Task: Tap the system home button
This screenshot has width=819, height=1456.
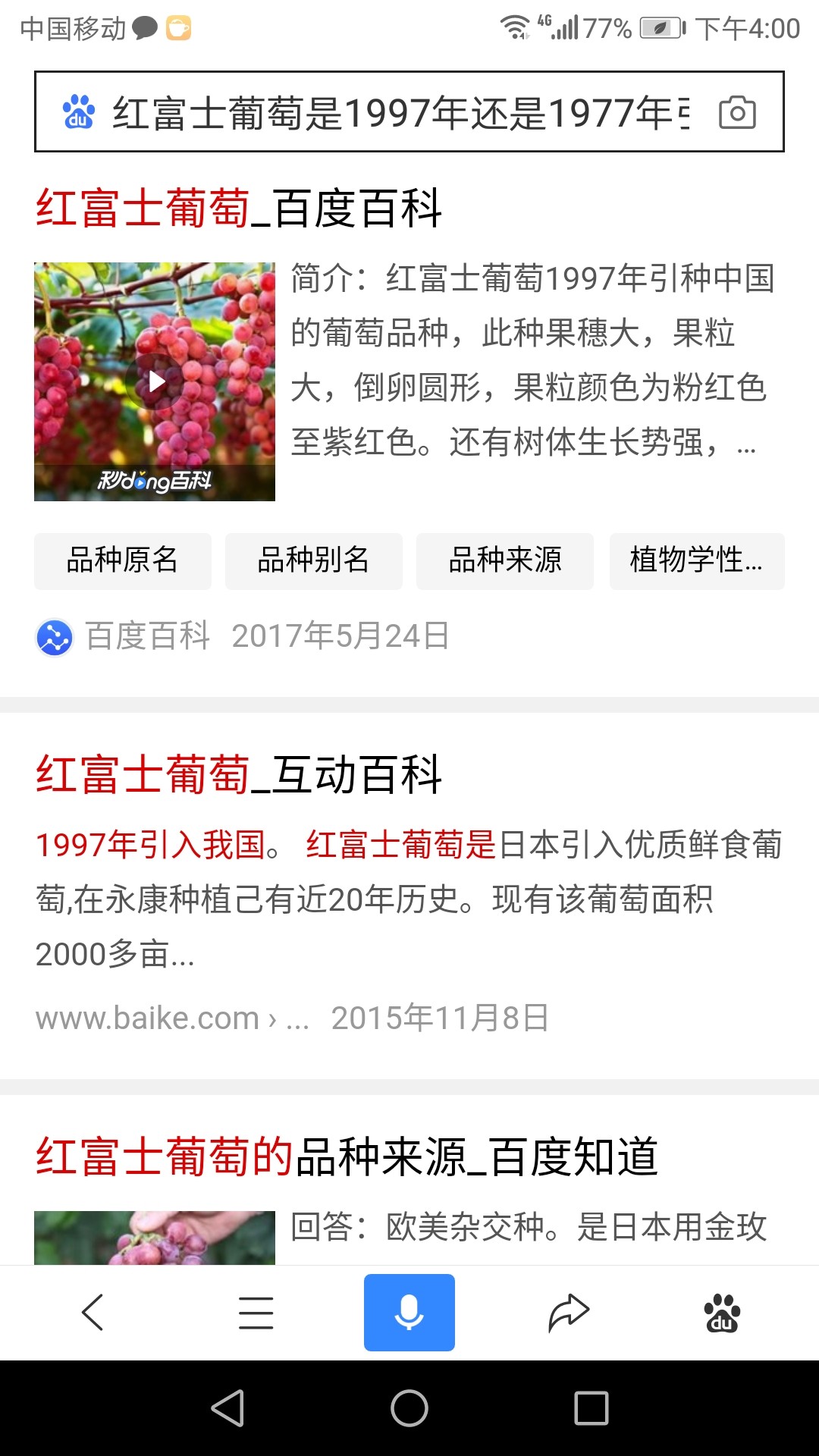Action: tap(409, 1408)
